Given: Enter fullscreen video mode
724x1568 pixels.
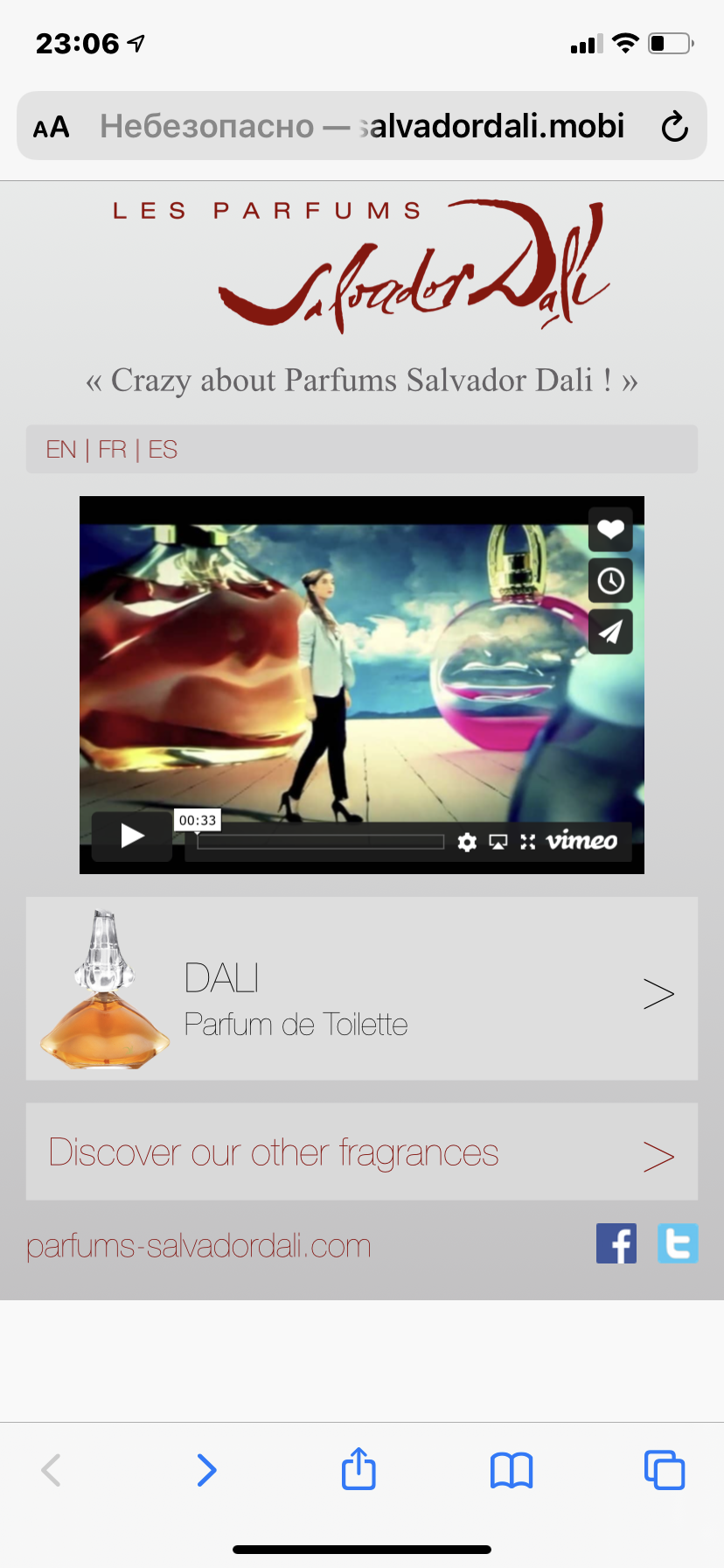Looking at the screenshot, I should click(527, 842).
